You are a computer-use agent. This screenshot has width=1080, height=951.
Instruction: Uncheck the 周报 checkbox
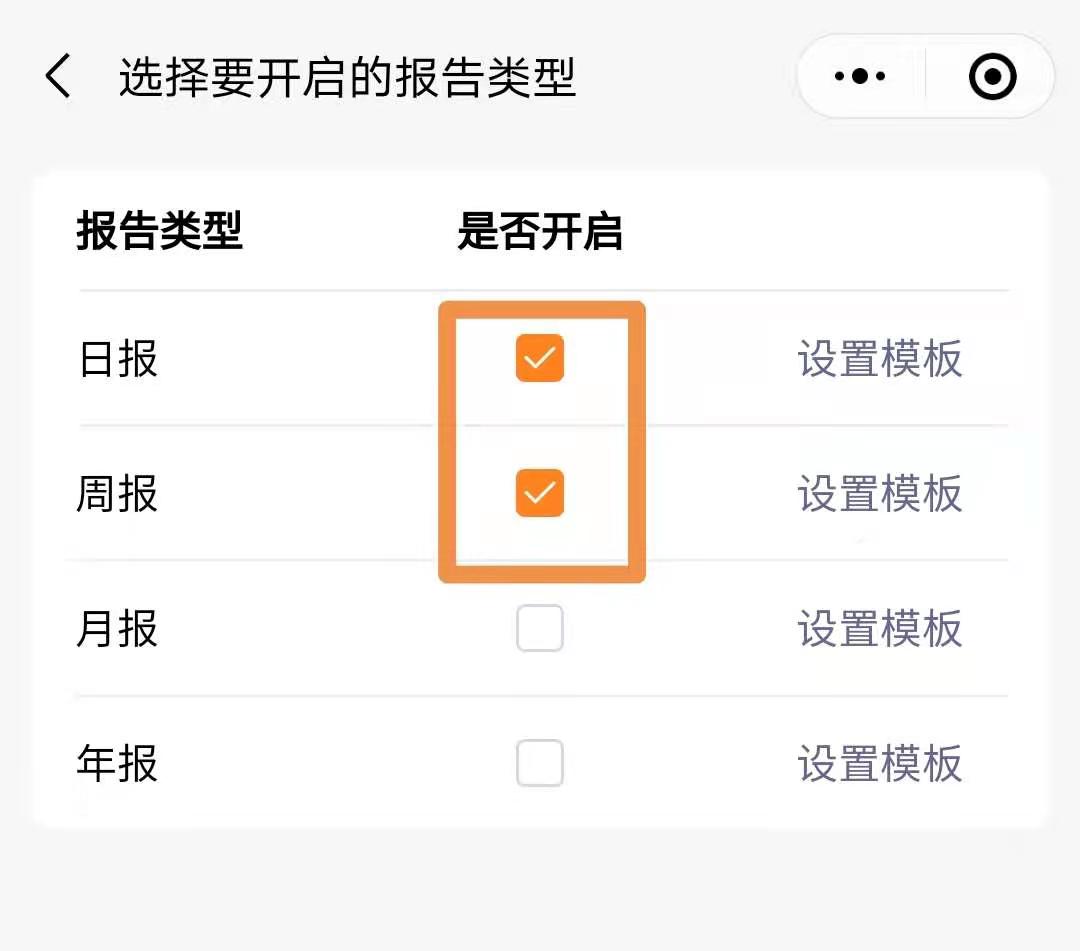coord(540,493)
